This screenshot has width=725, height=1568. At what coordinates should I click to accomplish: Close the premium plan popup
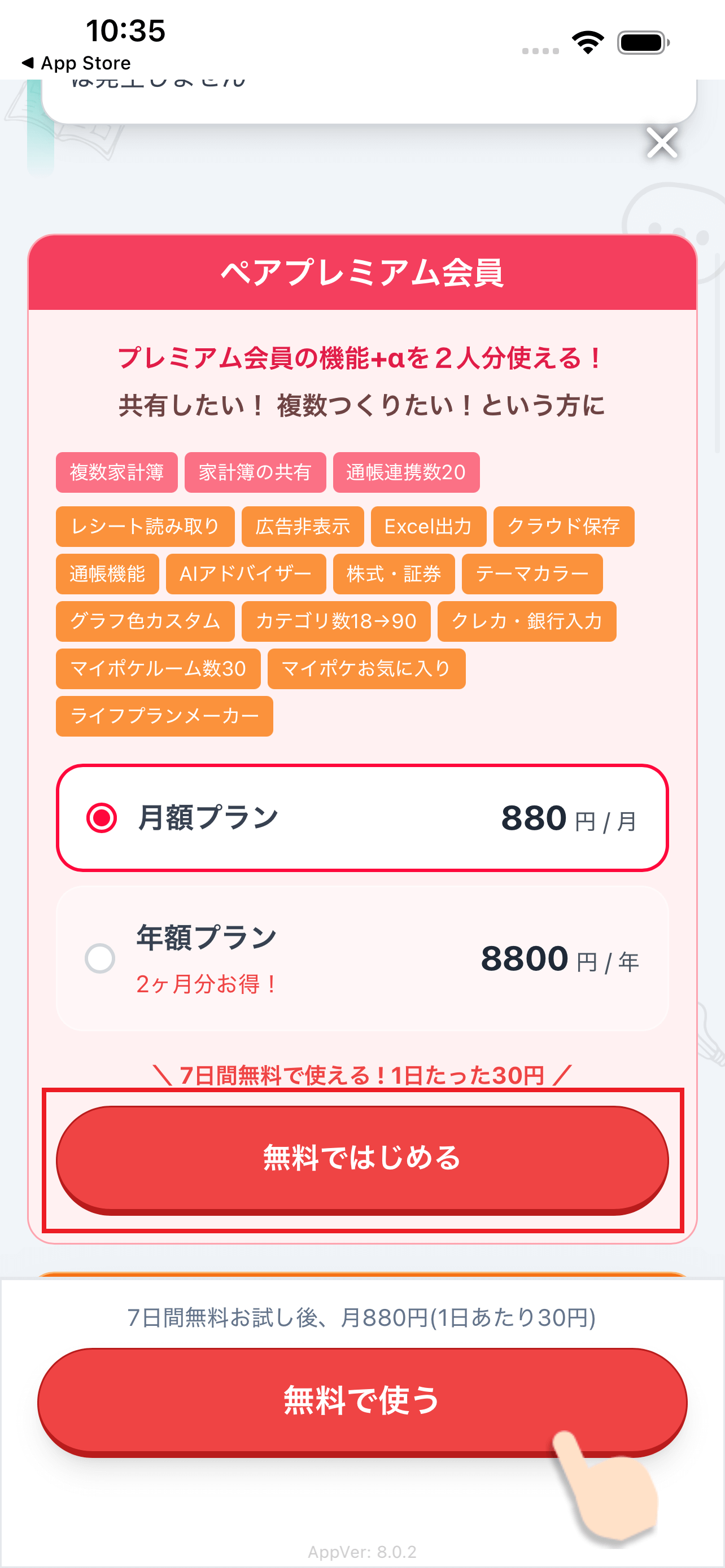662,144
